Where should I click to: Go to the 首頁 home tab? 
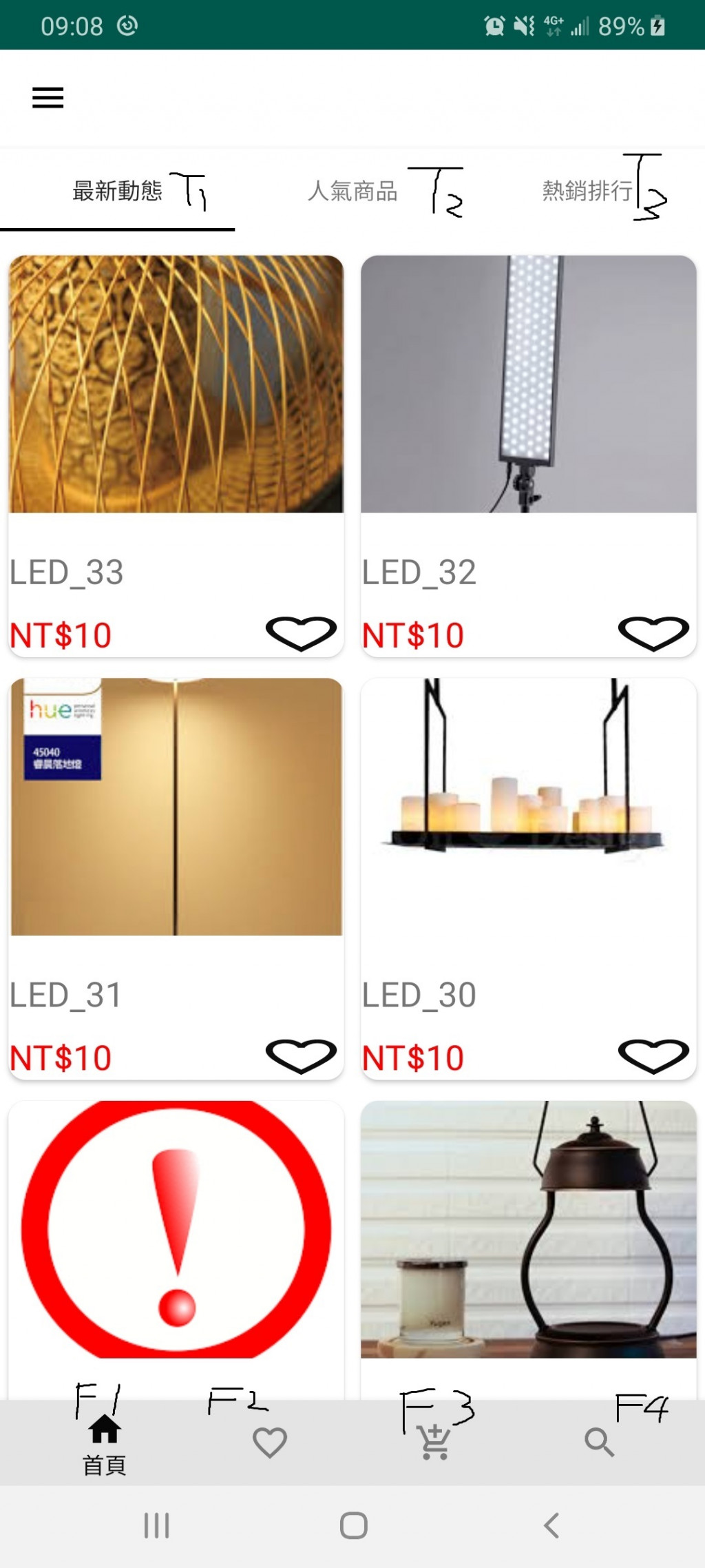[105, 1443]
